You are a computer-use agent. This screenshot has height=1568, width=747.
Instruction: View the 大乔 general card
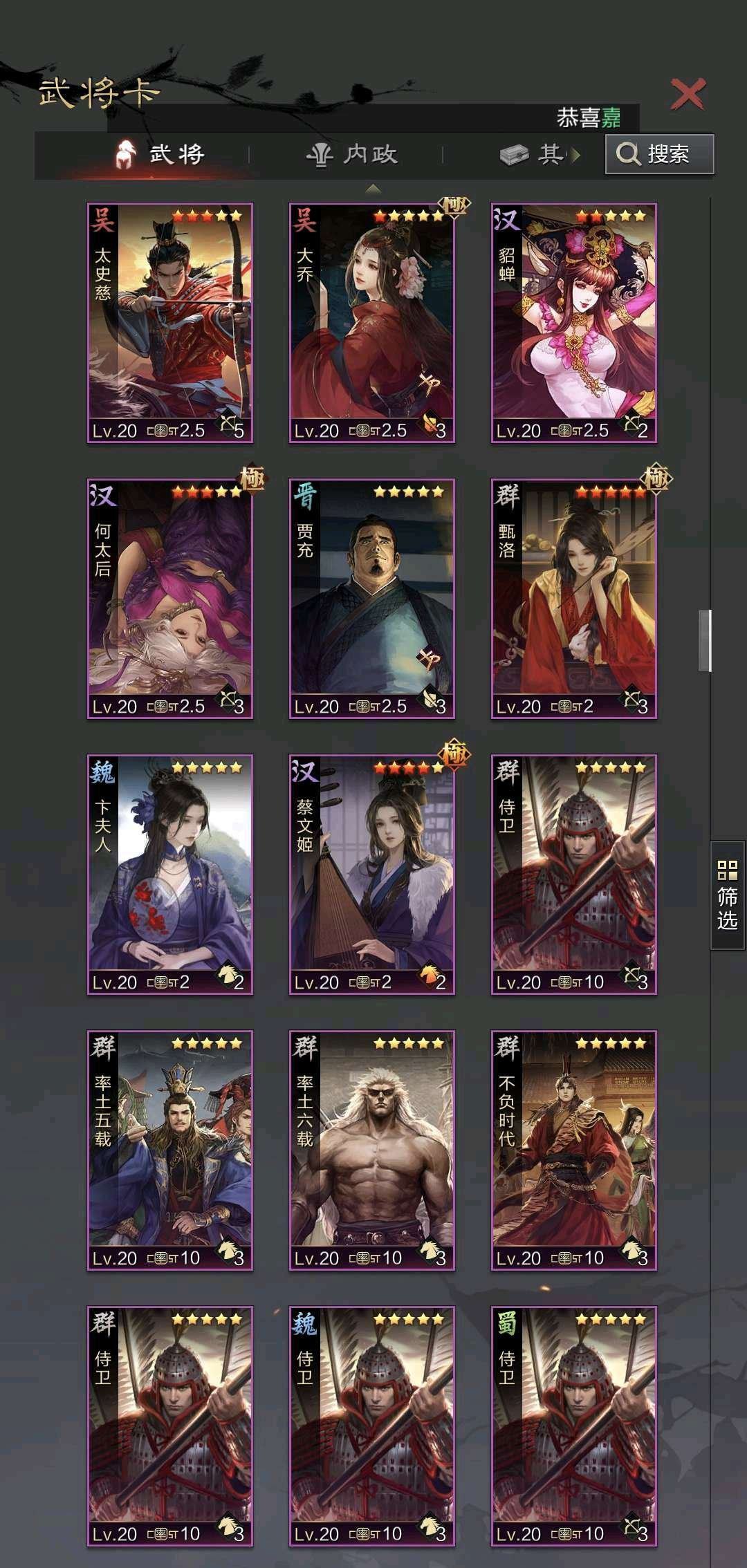click(x=372, y=323)
